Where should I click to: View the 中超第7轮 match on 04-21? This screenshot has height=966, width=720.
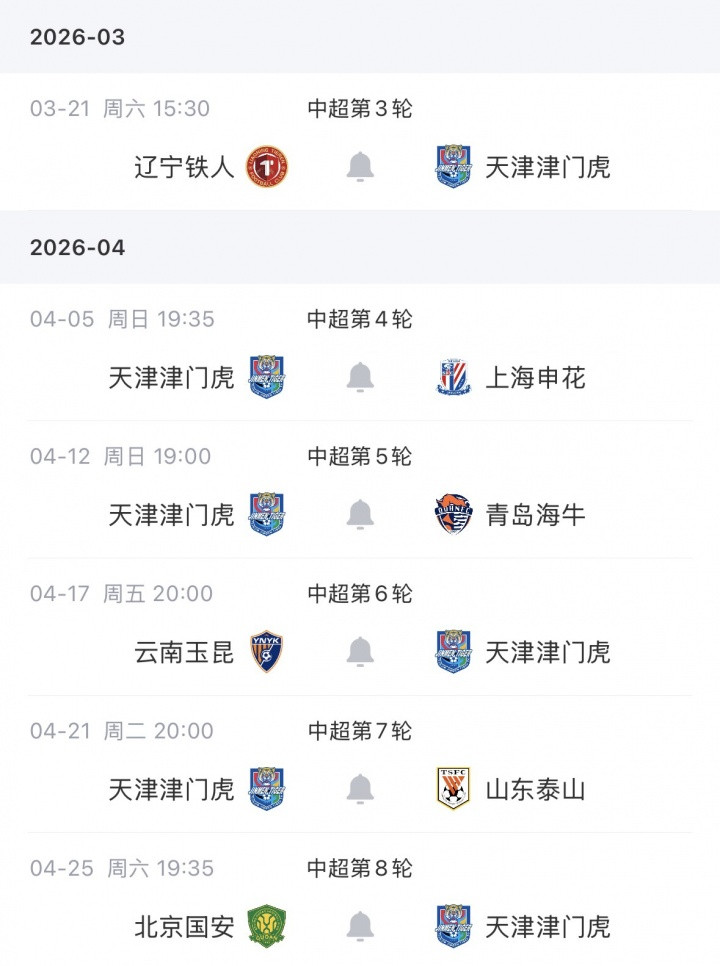coord(359,732)
